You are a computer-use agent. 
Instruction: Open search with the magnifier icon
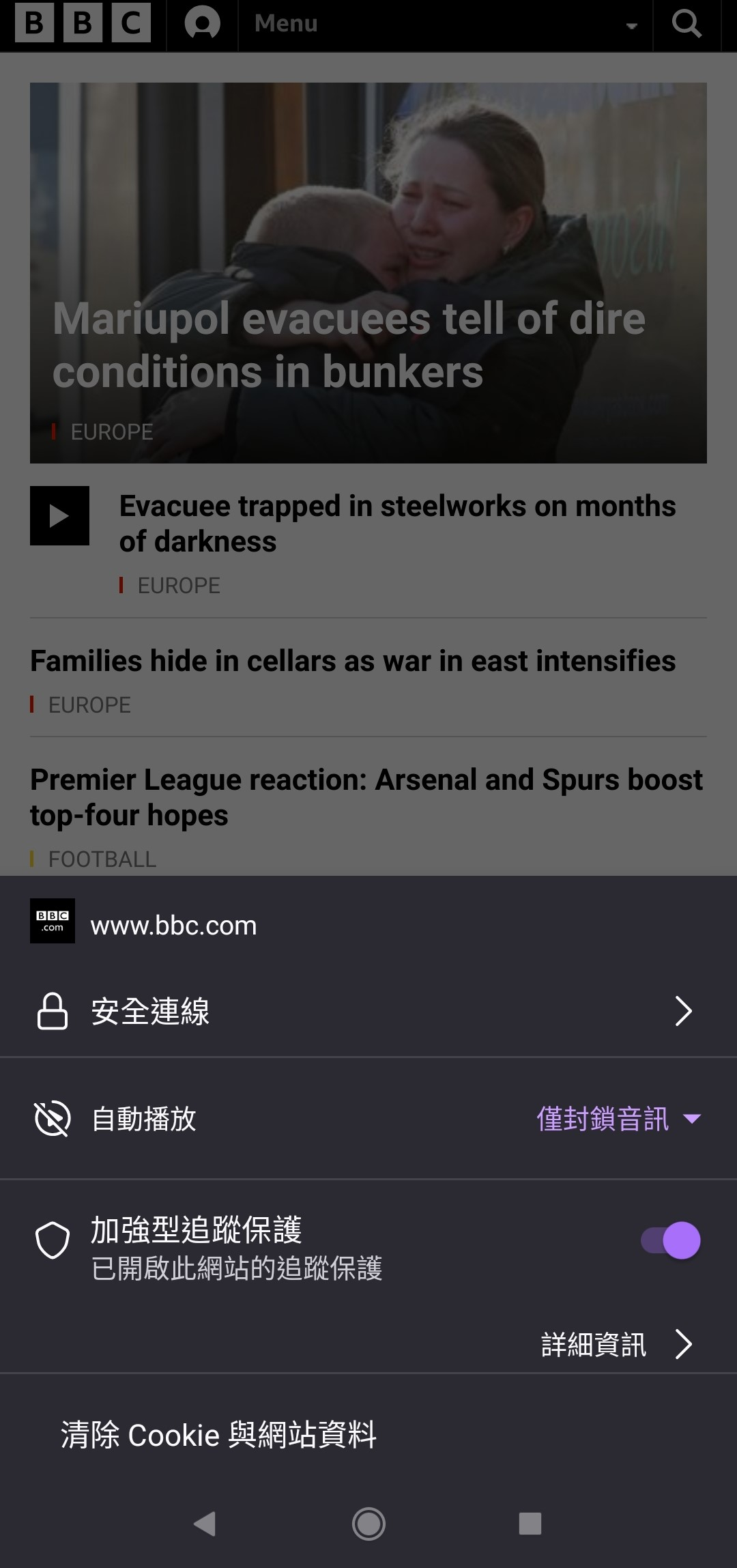click(x=687, y=23)
